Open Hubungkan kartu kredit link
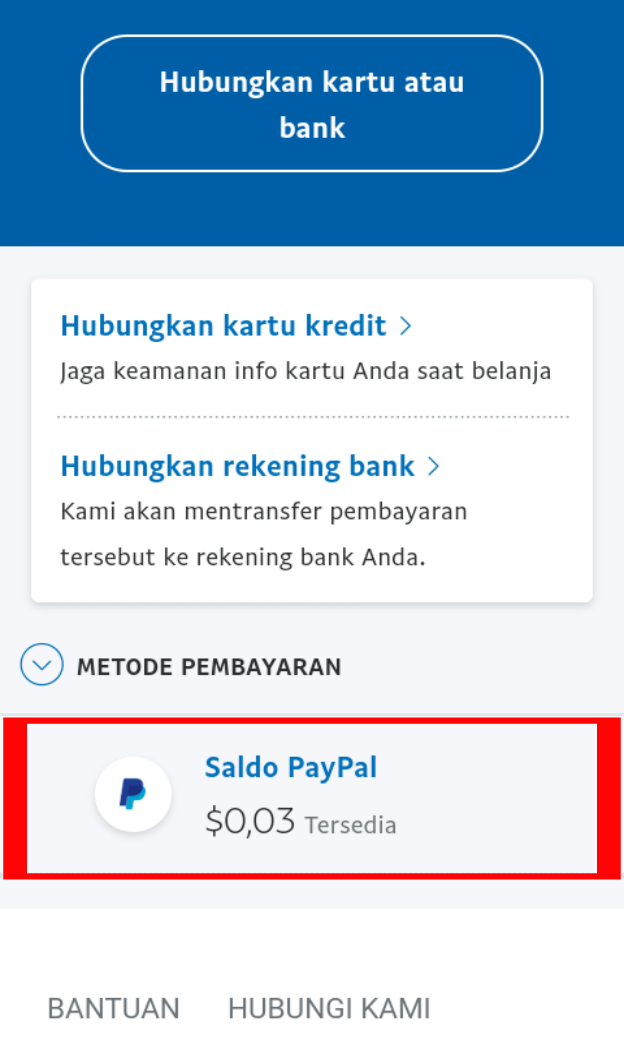The image size is (624, 1040). coord(236,325)
